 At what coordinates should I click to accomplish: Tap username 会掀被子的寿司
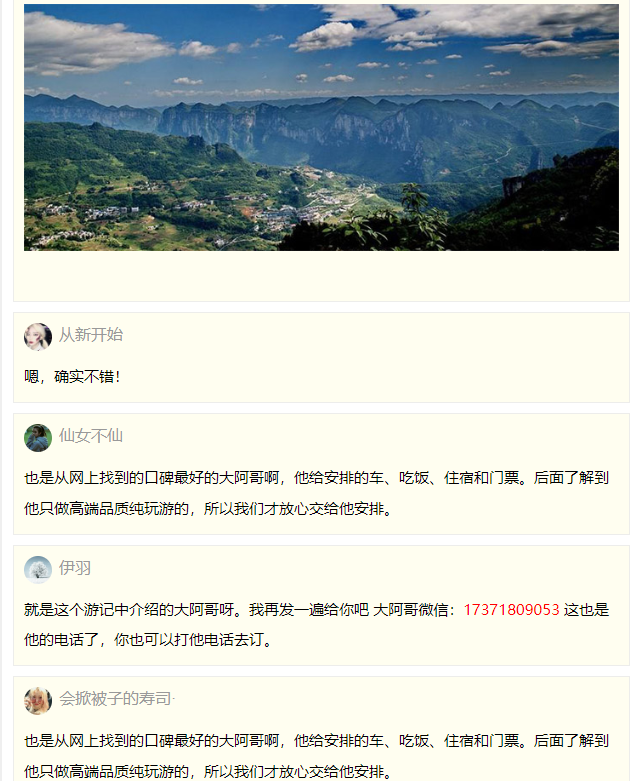(116, 699)
